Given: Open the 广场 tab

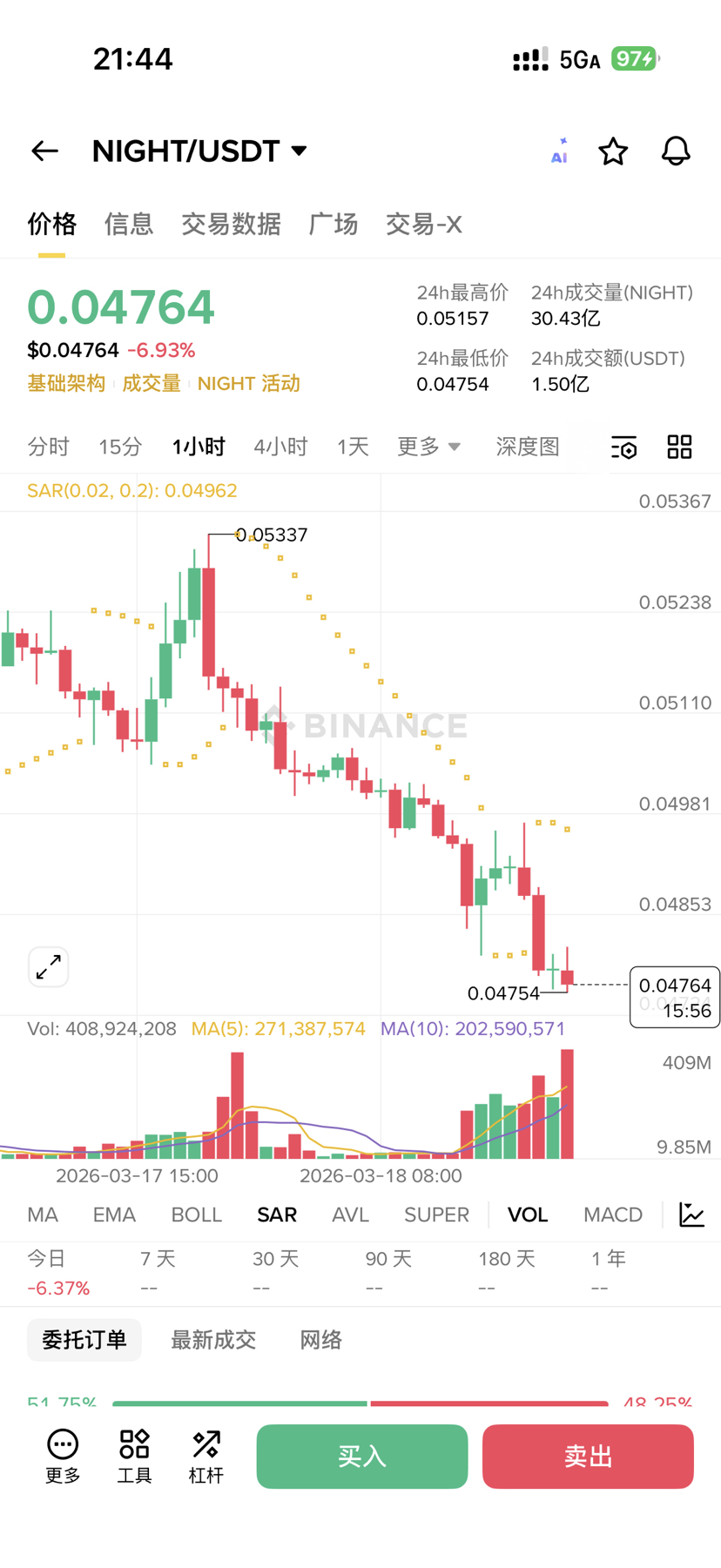Looking at the screenshot, I should [334, 225].
